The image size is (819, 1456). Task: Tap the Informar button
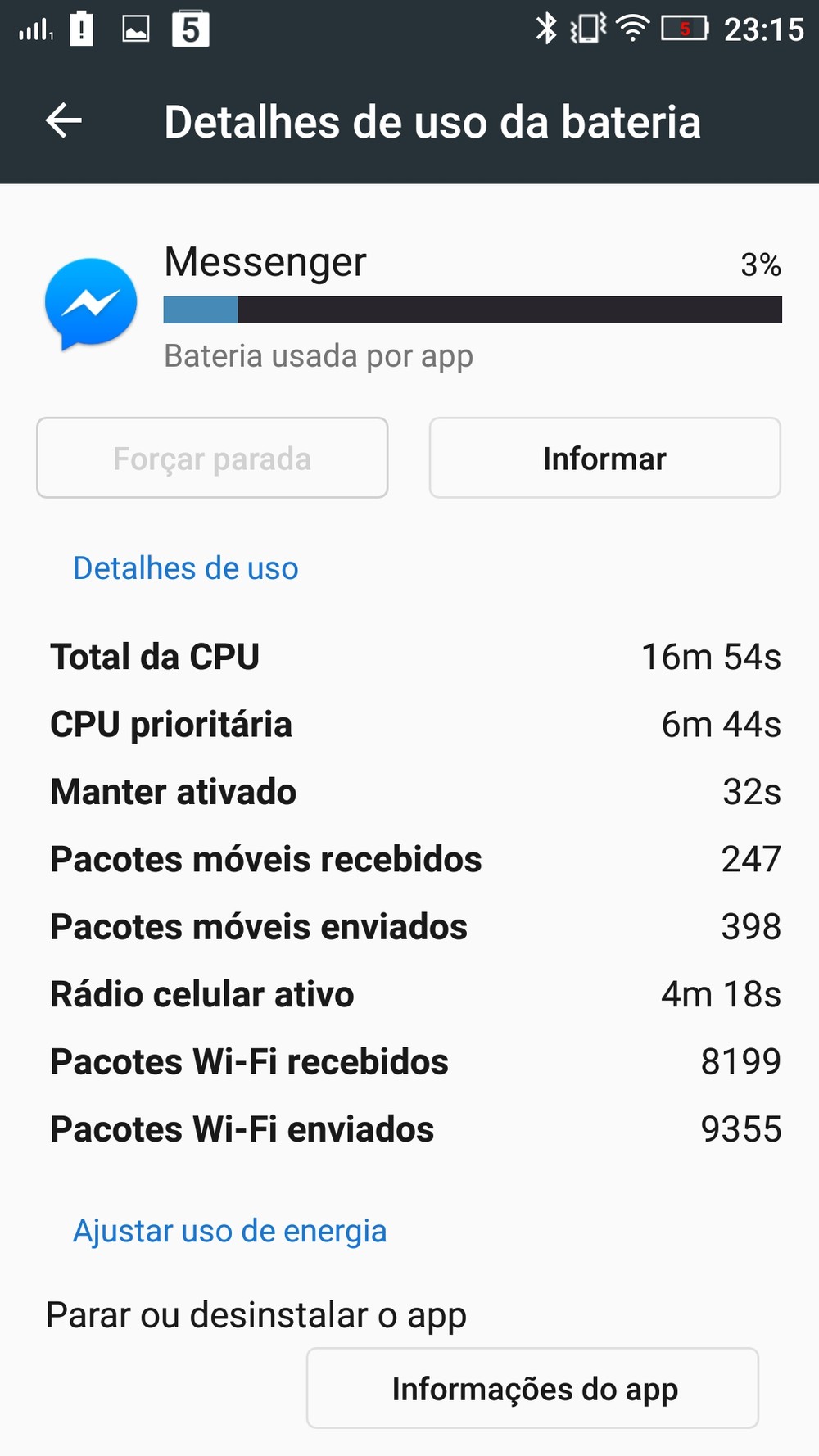click(604, 459)
